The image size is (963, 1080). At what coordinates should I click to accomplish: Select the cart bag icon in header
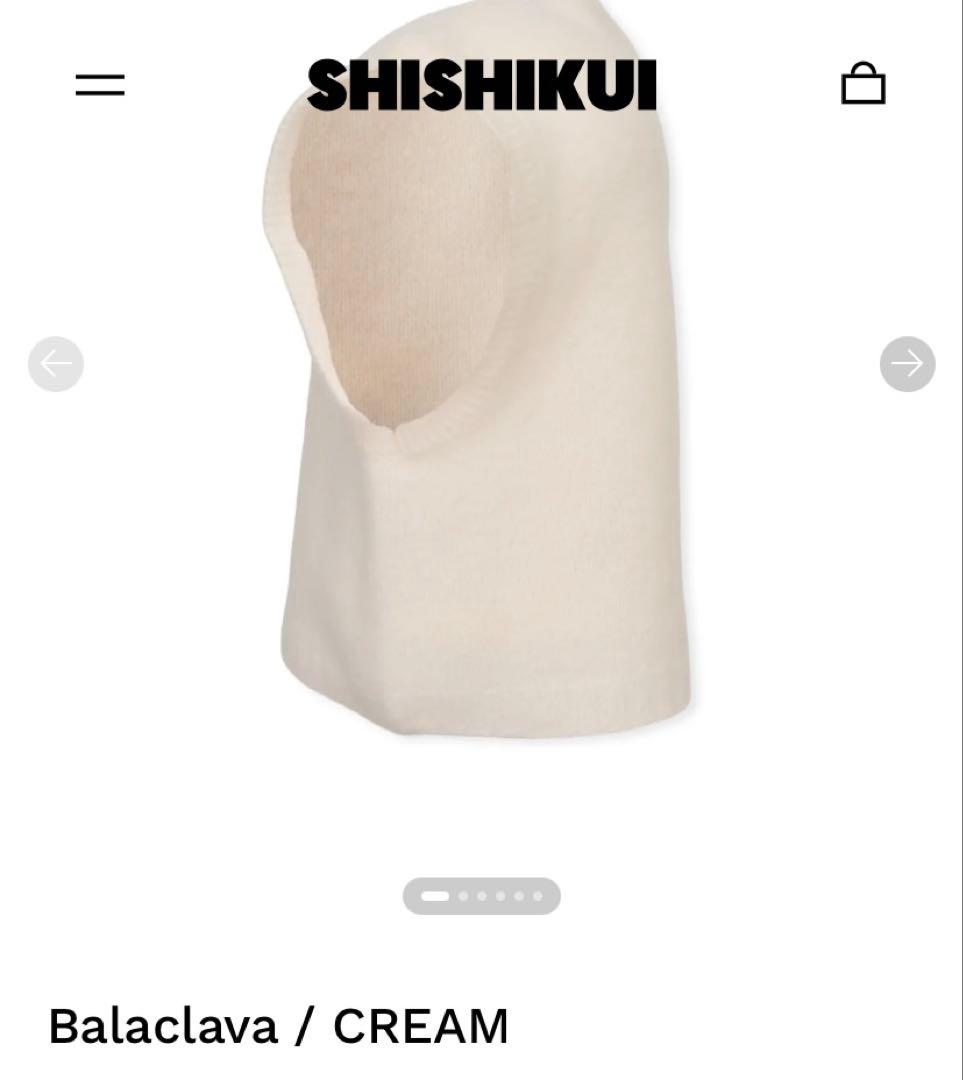click(863, 84)
